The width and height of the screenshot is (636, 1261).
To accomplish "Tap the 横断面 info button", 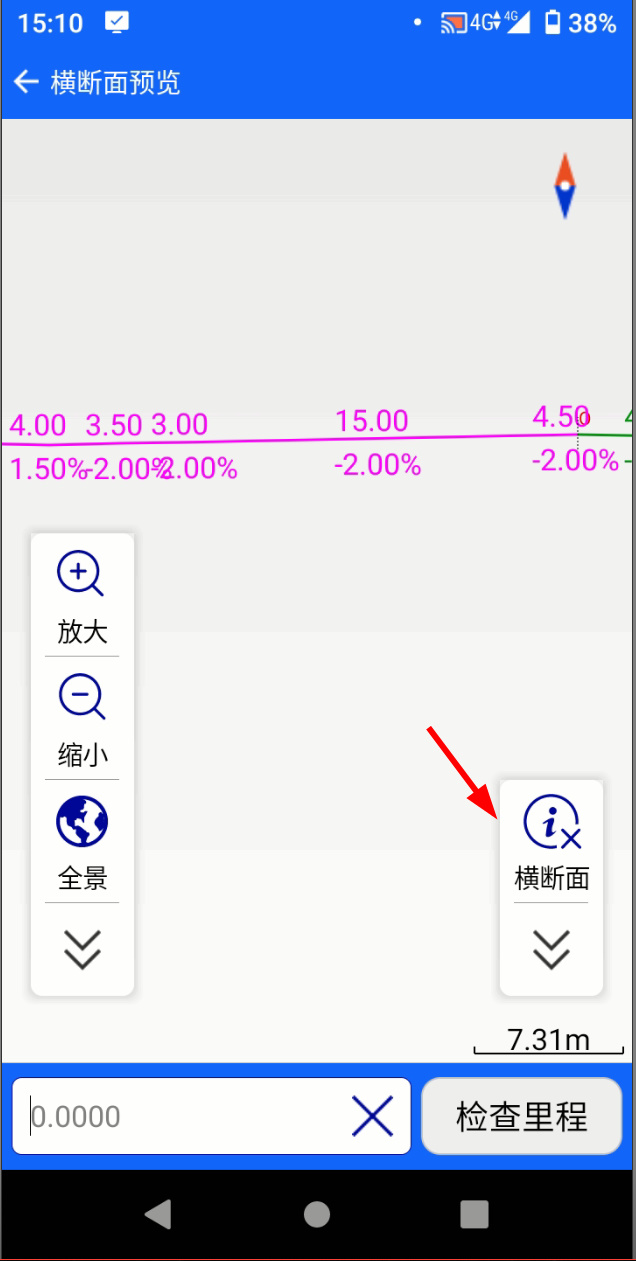I will (551, 841).
